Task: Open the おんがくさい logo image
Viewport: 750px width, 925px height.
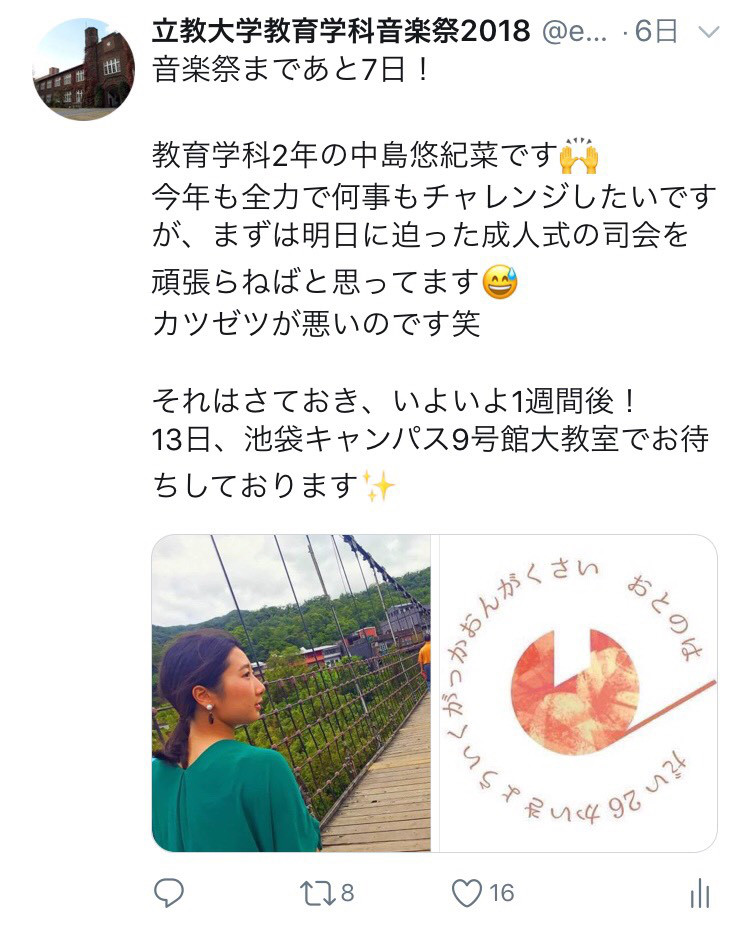Action: (575, 693)
